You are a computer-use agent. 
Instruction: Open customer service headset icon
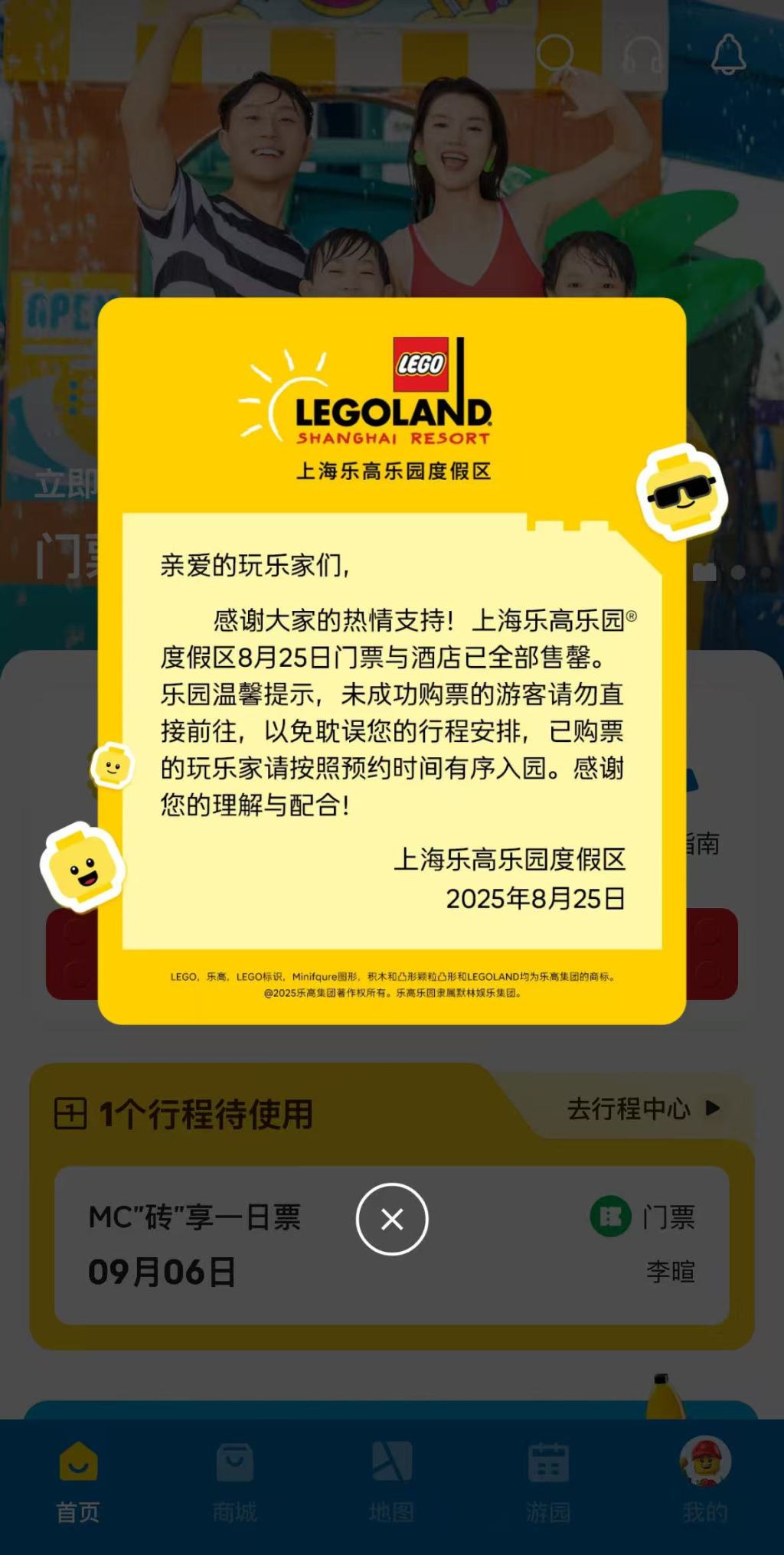[642, 55]
